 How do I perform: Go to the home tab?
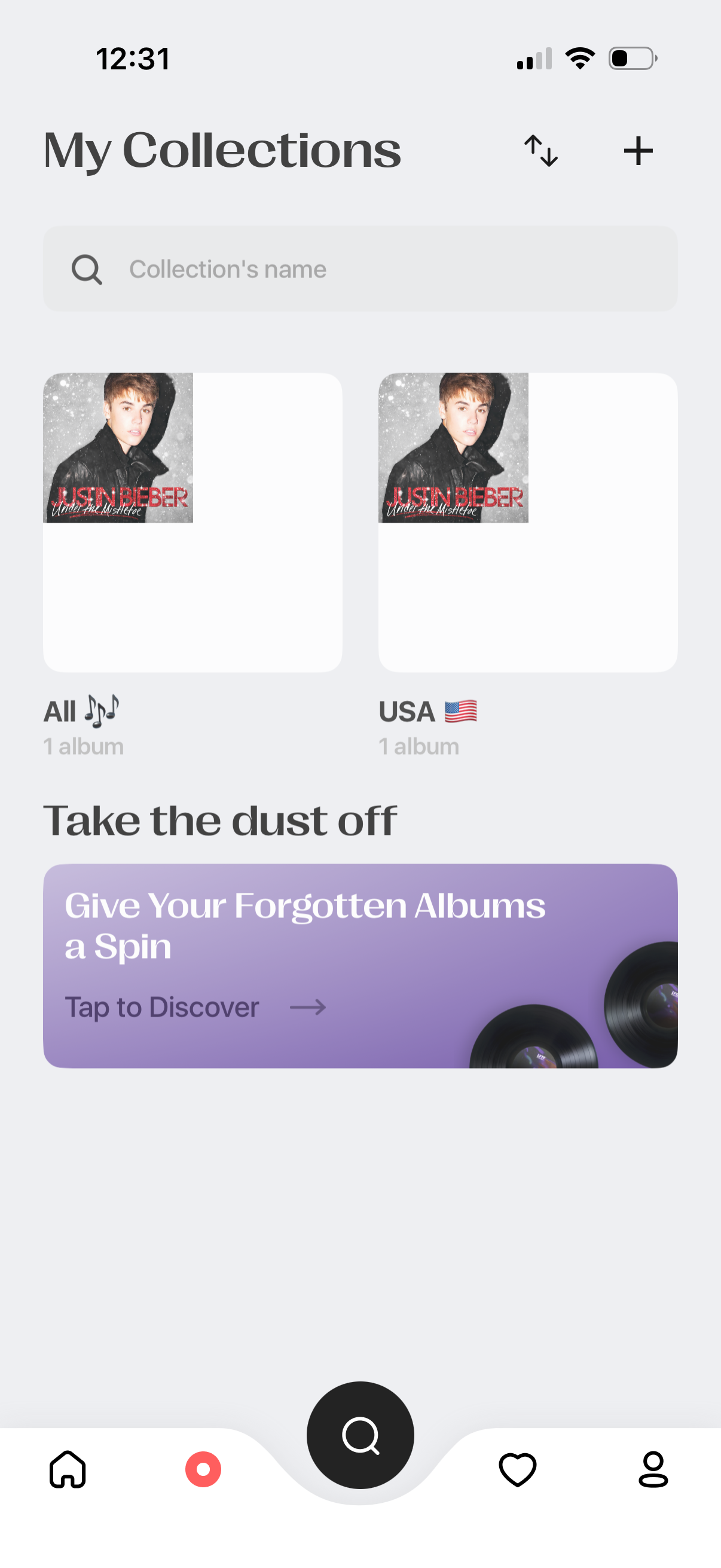tap(68, 1469)
